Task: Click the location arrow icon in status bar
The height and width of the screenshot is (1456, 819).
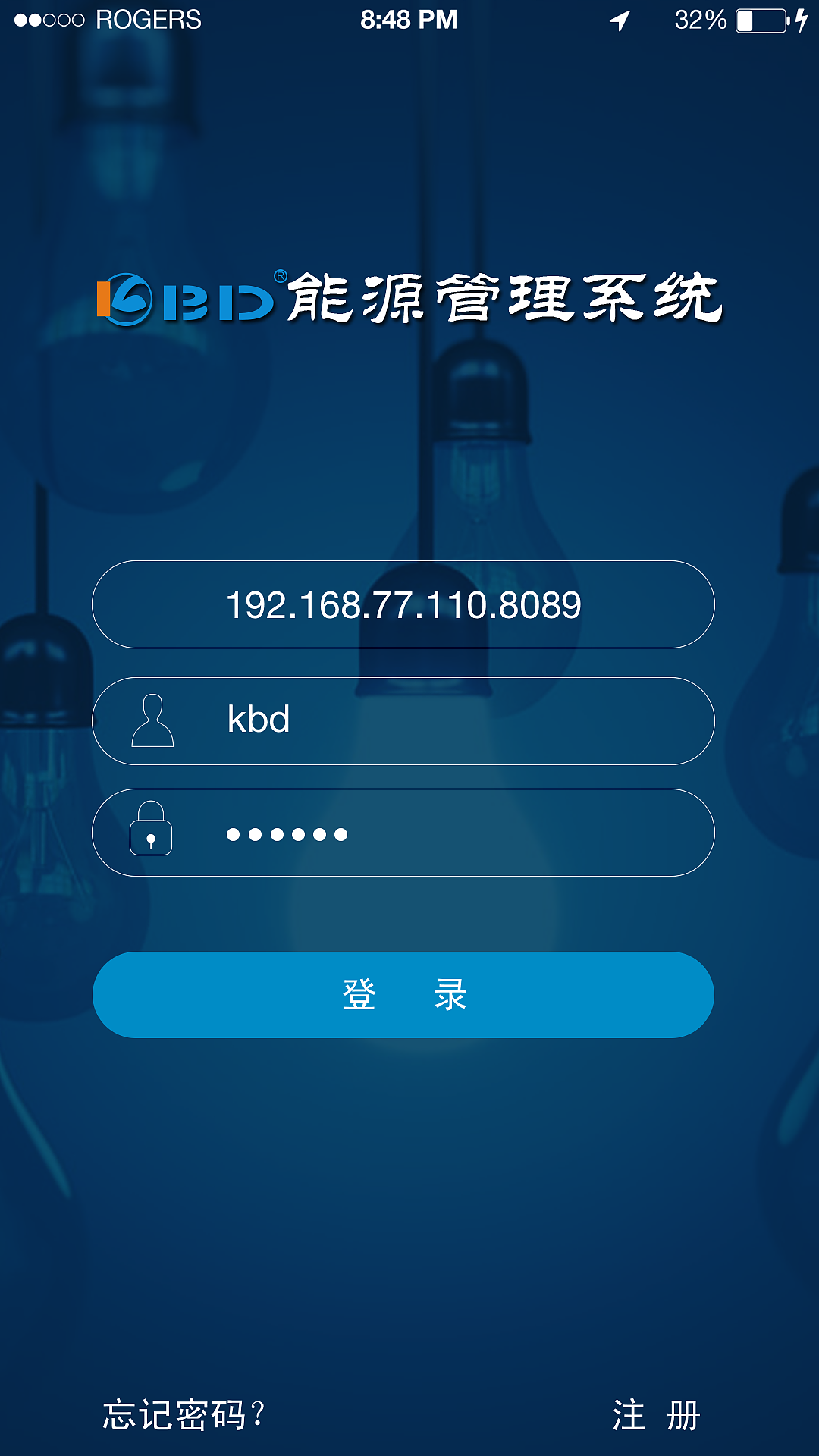Action: [620, 20]
